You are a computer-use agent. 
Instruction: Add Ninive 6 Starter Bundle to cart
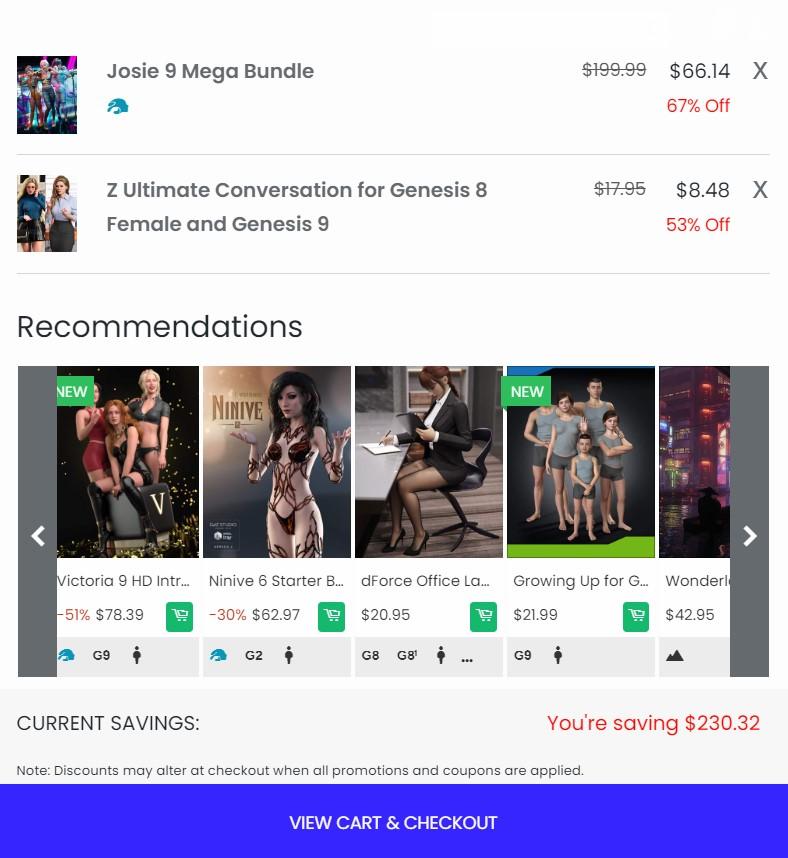(331, 616)
